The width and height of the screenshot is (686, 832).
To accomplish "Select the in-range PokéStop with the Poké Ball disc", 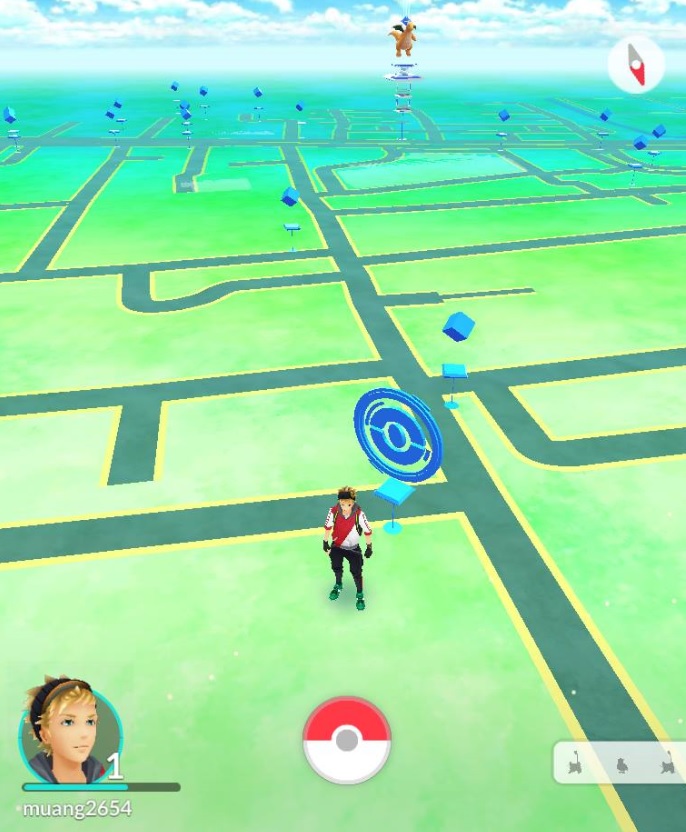I will 398,437.
